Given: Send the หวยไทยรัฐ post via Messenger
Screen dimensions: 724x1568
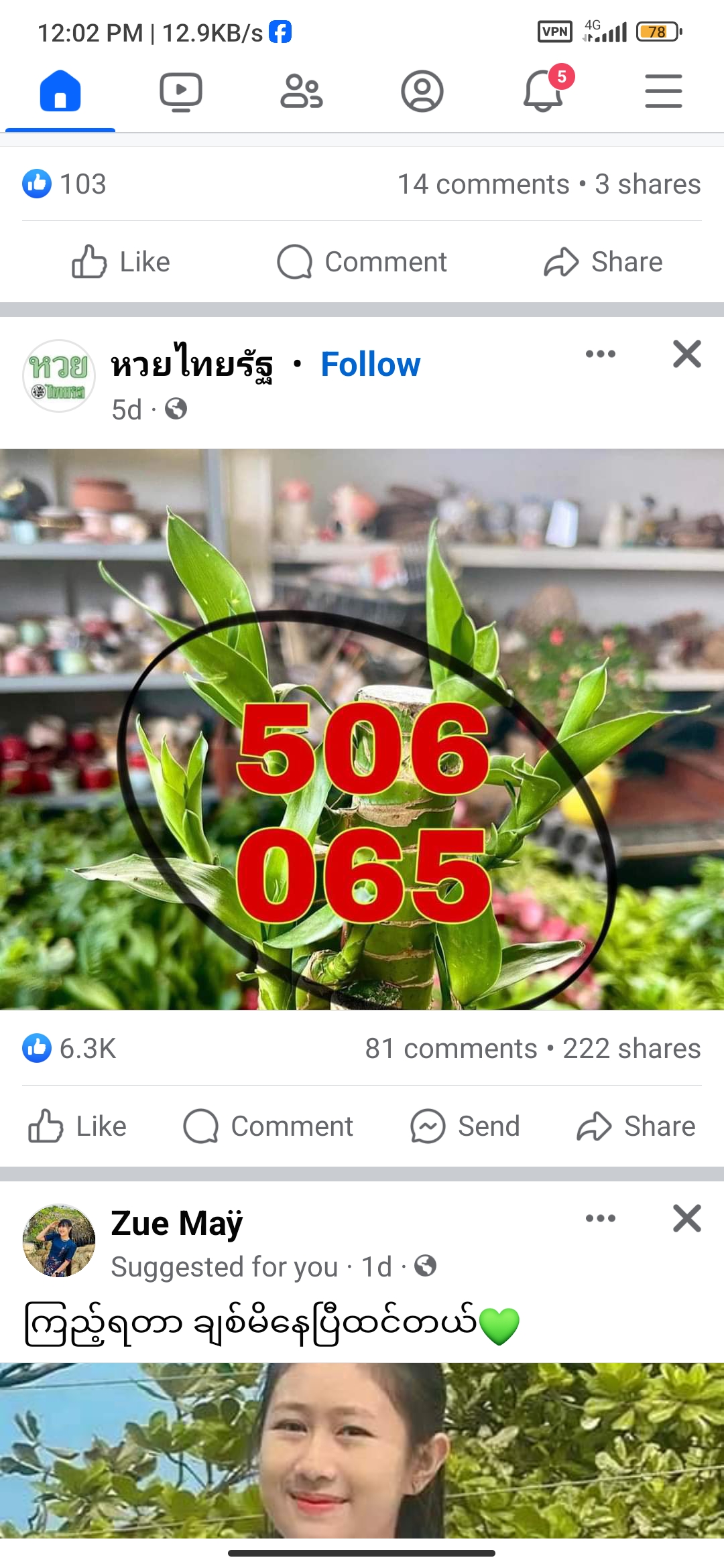Looking at the screenshot, I should pyautogui.click(x=465, y=1126).
